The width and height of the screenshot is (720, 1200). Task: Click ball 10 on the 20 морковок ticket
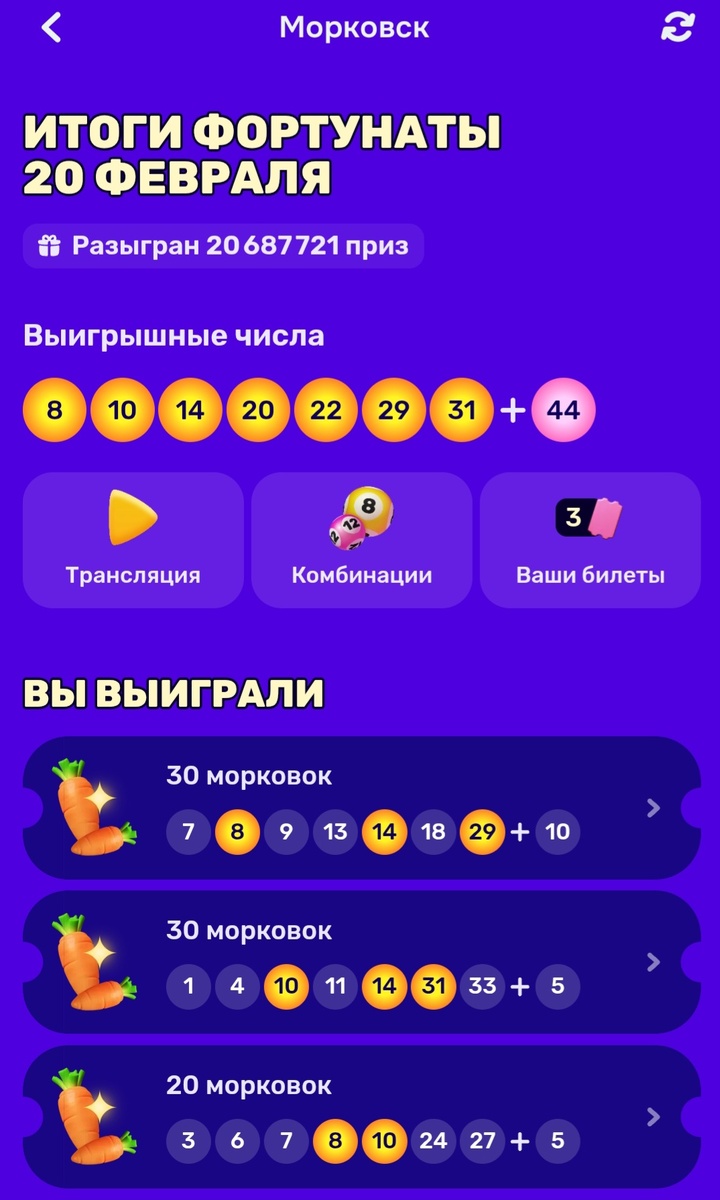tap(385, 1140)
